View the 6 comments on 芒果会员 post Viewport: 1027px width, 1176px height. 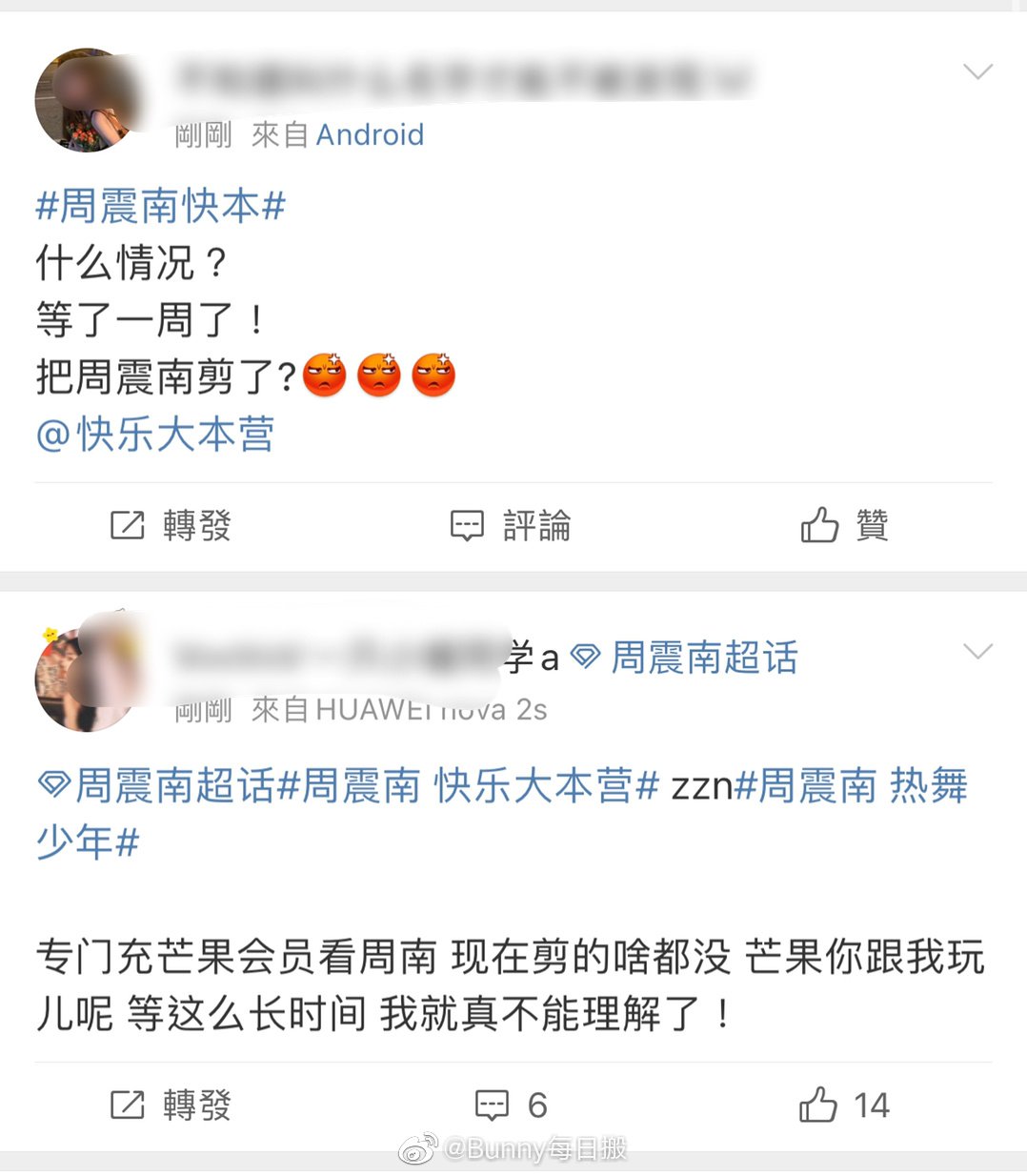click(512, 1105)
